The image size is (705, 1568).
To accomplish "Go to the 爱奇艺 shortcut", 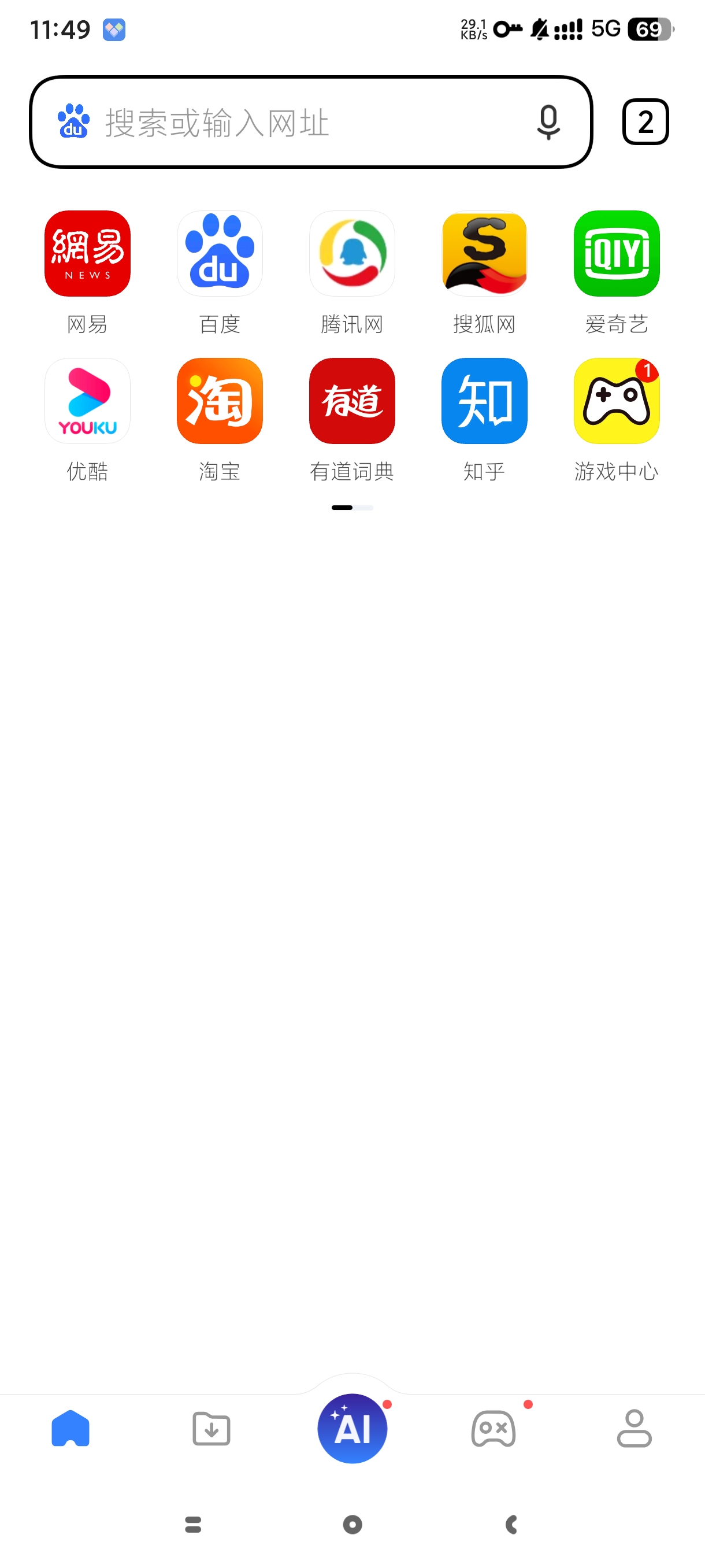I will point(616,253).
